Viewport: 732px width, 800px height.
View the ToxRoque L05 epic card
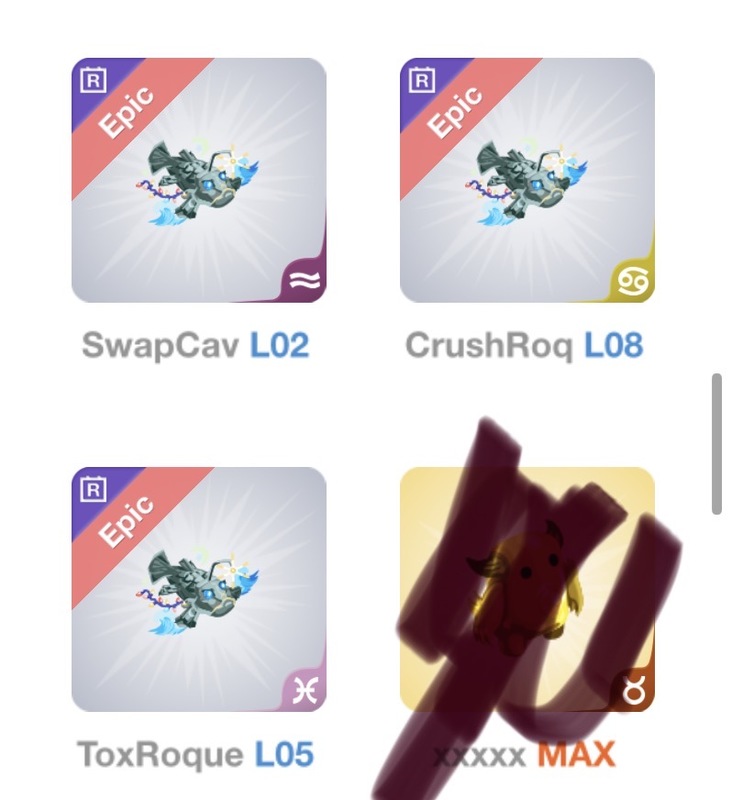199,589
